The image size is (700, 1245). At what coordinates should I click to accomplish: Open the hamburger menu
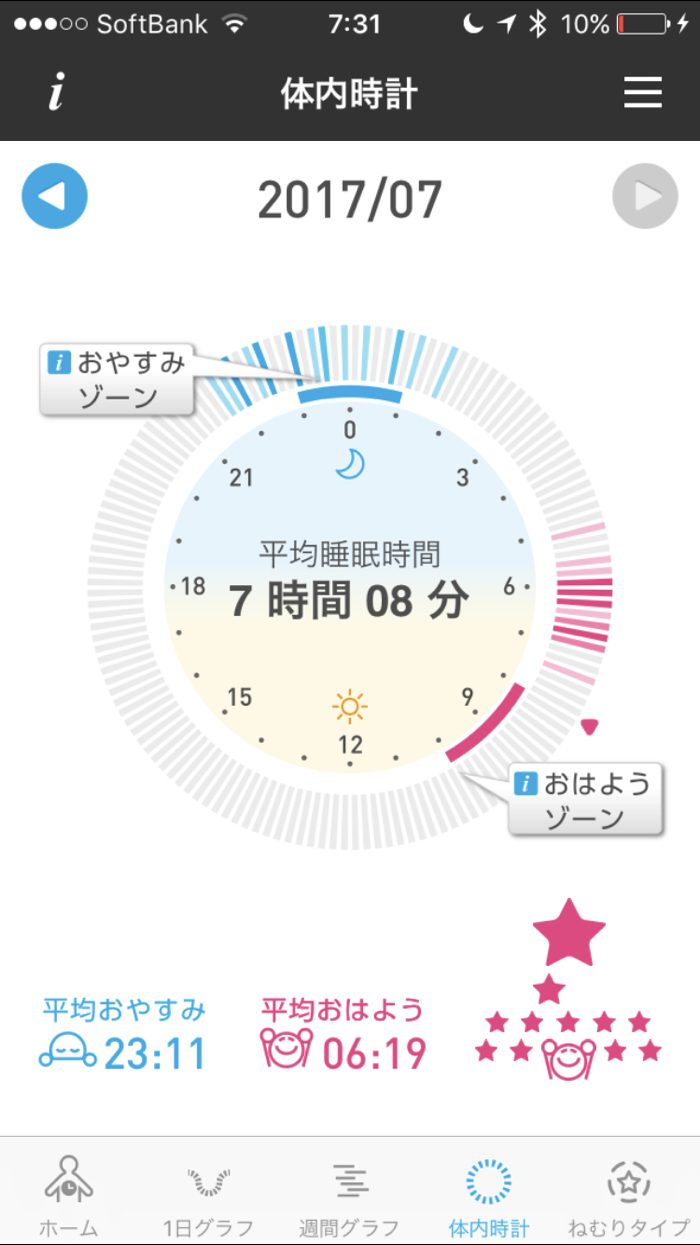(x=643, y=93)
